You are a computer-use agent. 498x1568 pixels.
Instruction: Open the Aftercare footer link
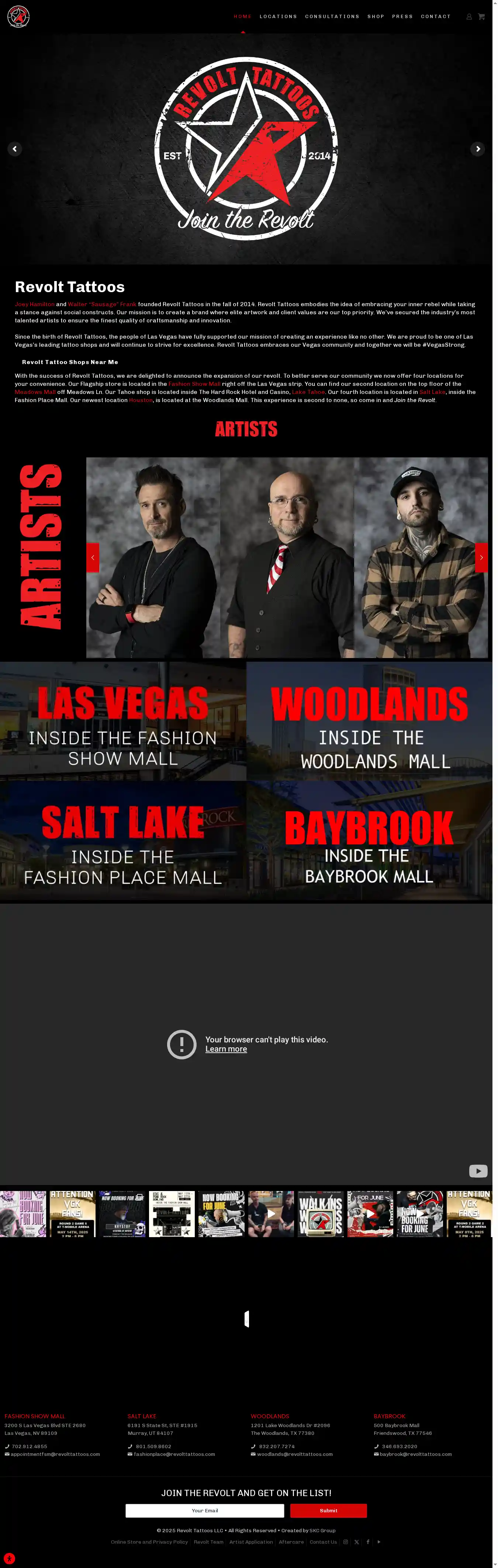click(x=291, y=1542)
